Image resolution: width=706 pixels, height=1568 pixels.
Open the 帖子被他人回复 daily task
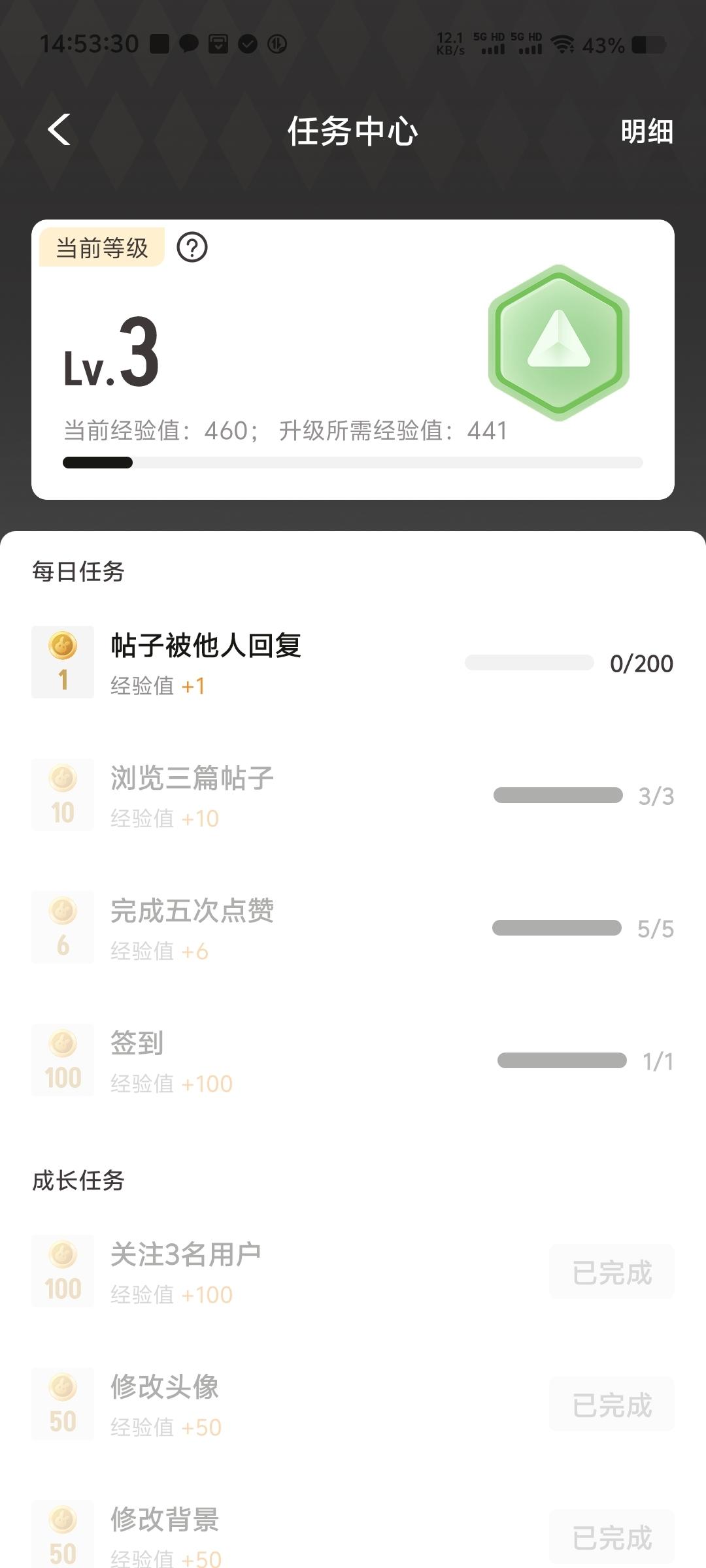[x=206, y=646]
